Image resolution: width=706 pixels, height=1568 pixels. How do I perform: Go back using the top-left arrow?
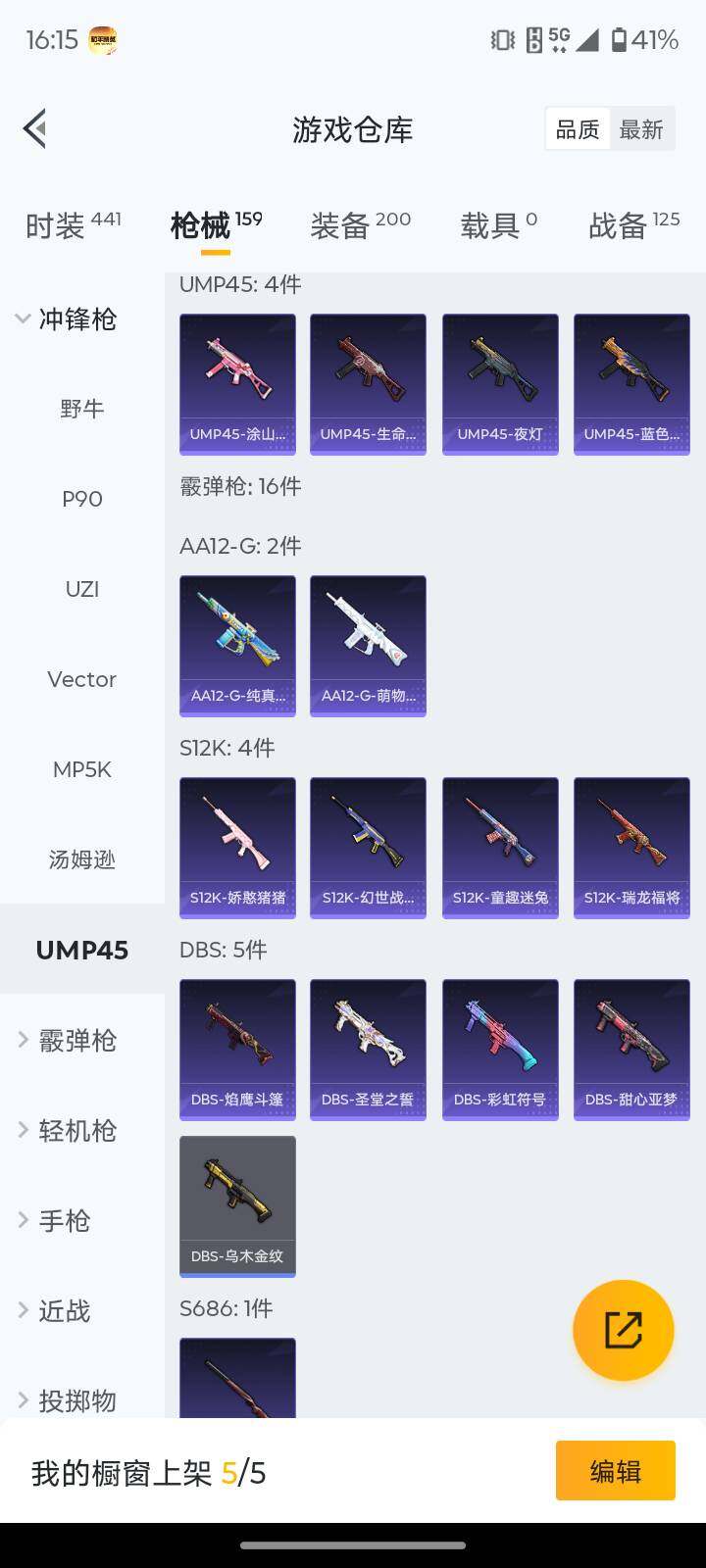tap(35, 128)
